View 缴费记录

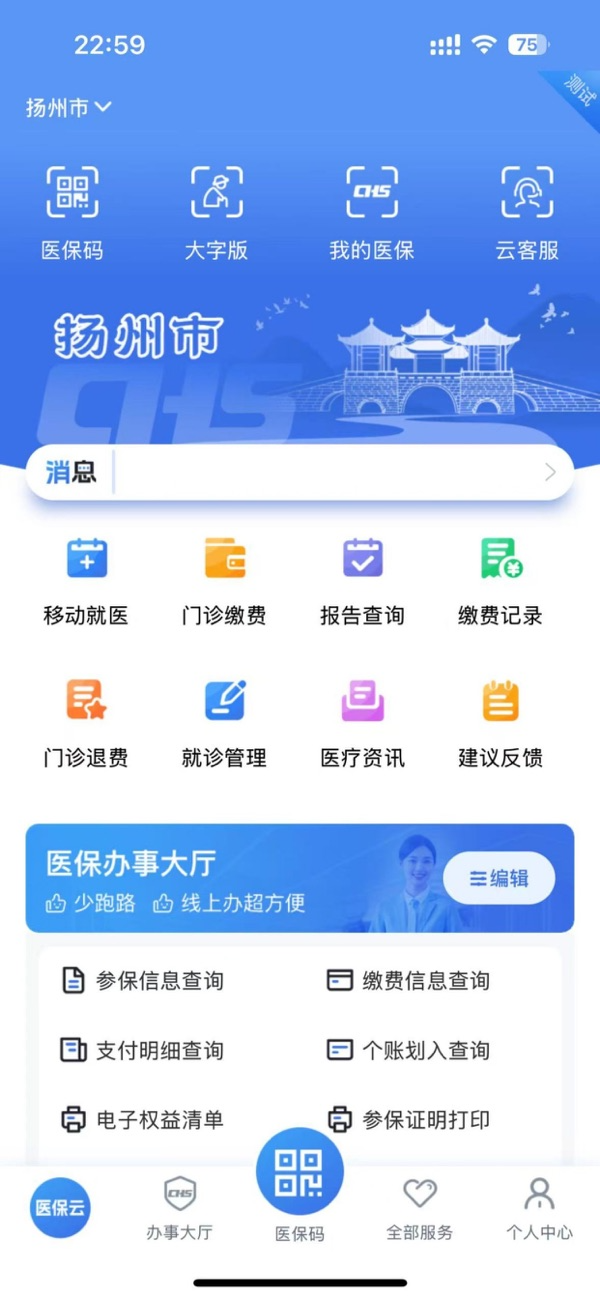[x=500, y=582]
